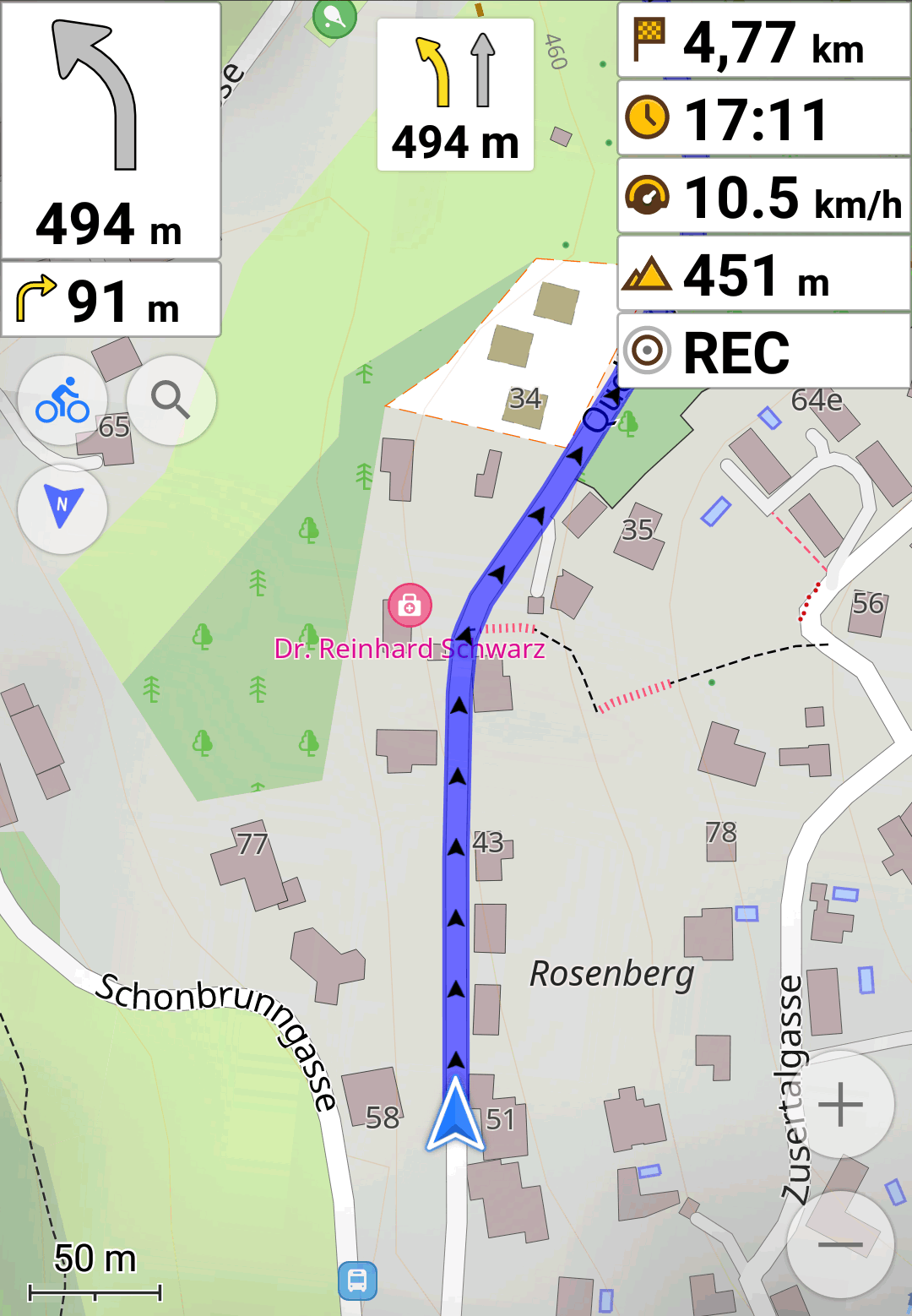Screen dimensions: 912x1316
Task: Tap the REC trip recording widget
Action: click(764, 351)
